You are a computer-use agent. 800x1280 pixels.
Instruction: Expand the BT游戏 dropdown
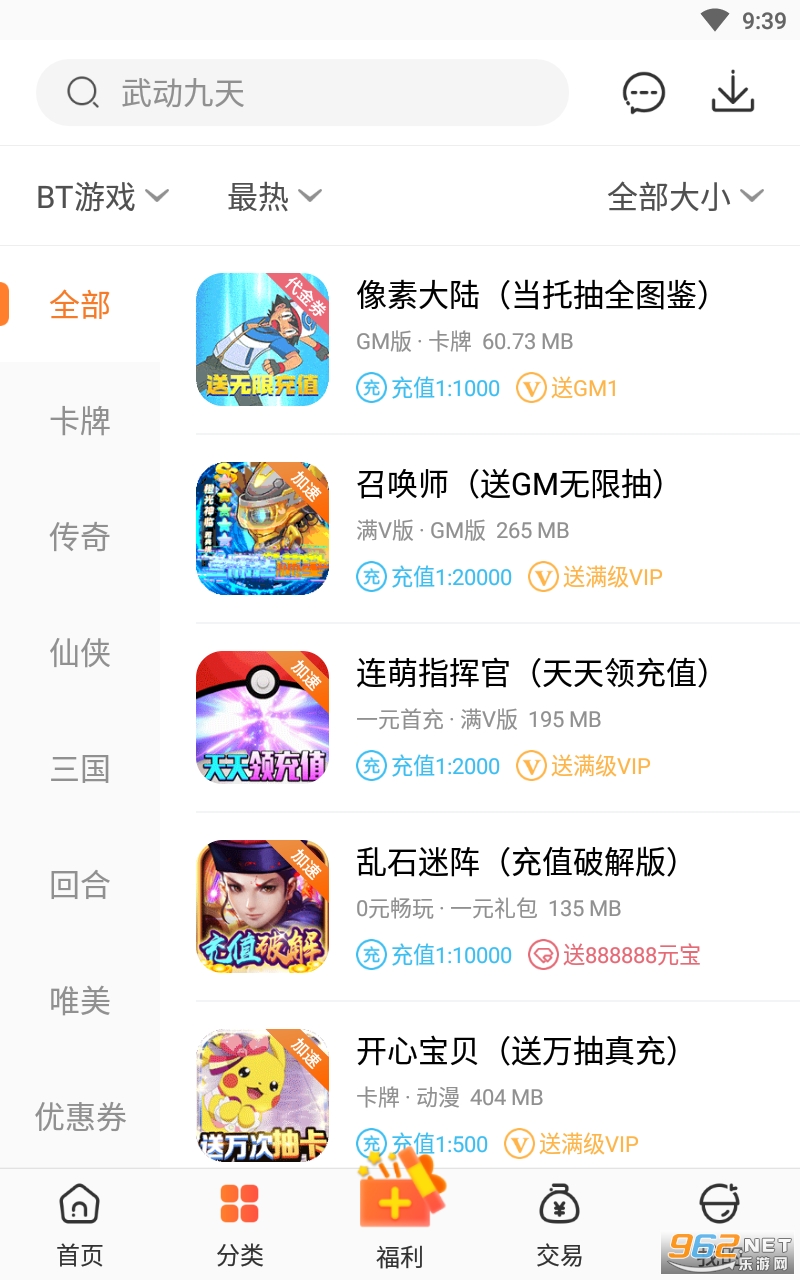click(102, 197)
